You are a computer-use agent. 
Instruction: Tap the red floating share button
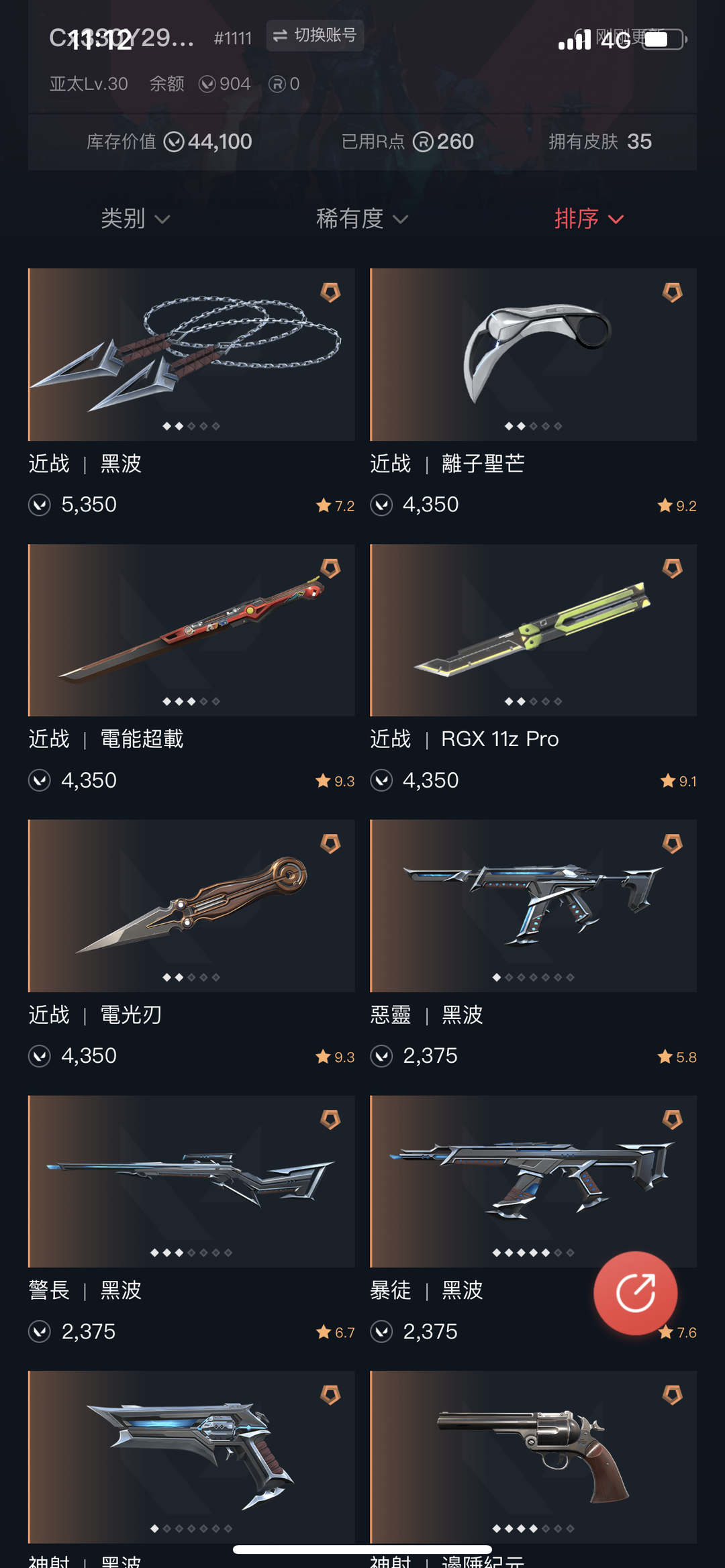click(635, 1293)
